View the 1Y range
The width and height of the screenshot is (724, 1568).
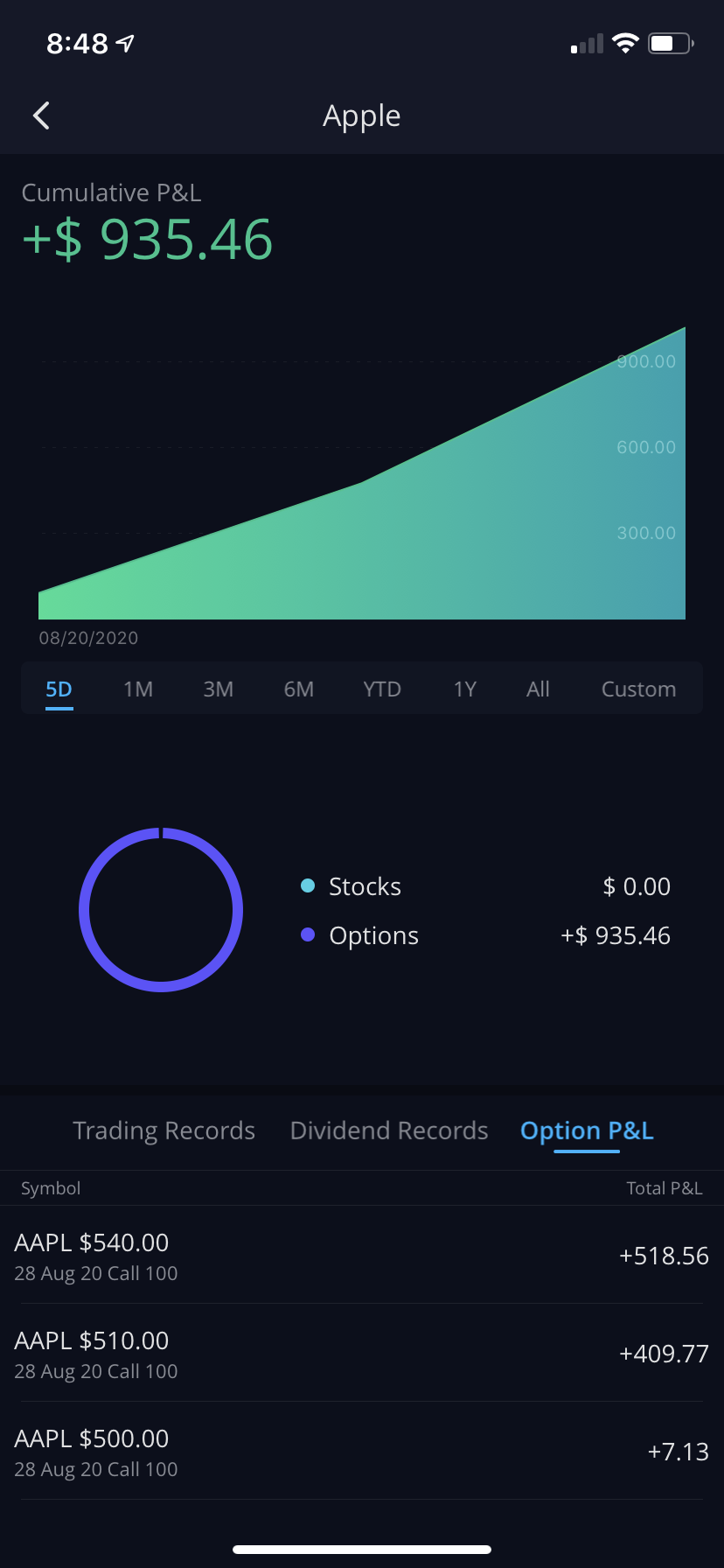465,689
